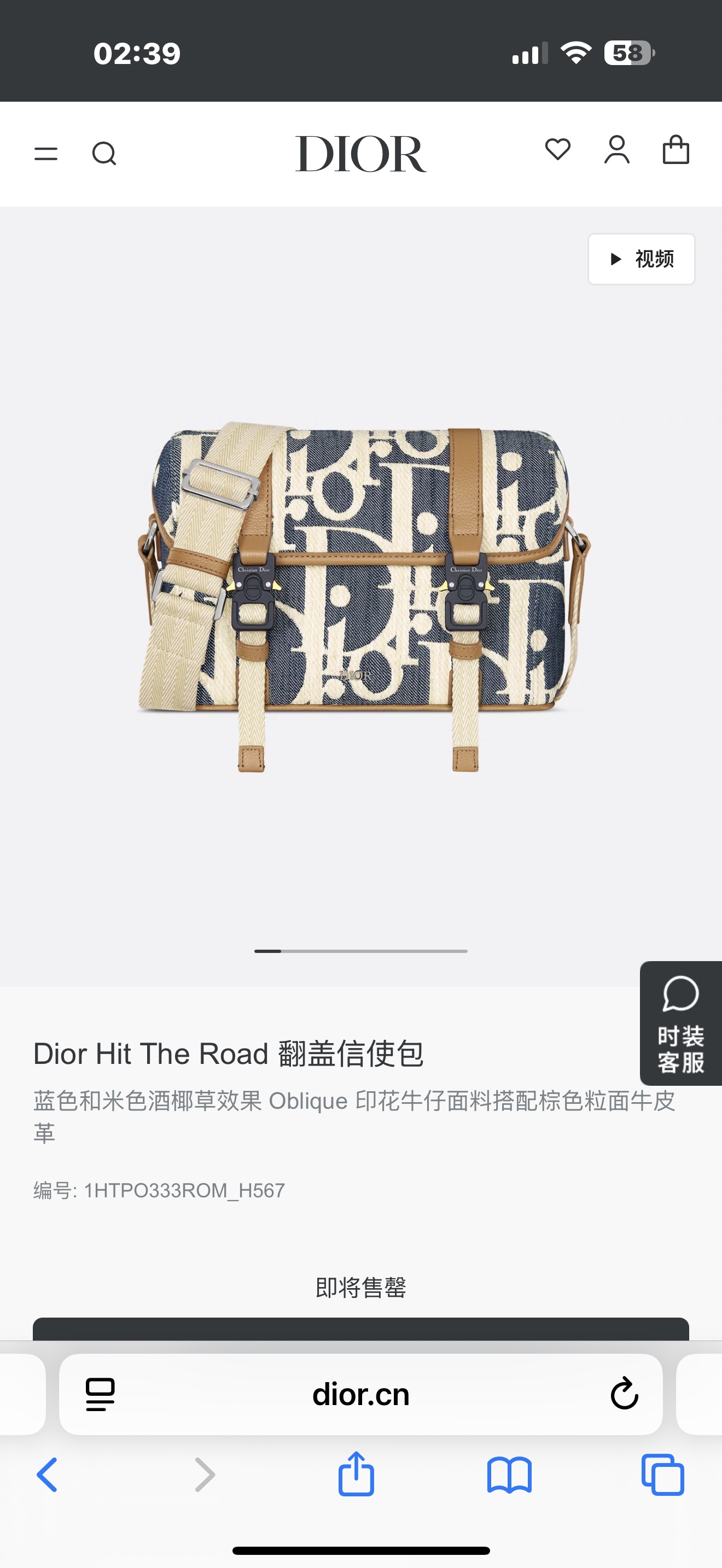Tap the dior.cn address bar
The image size is (722, 1568).
click(x=361, y=1395)
